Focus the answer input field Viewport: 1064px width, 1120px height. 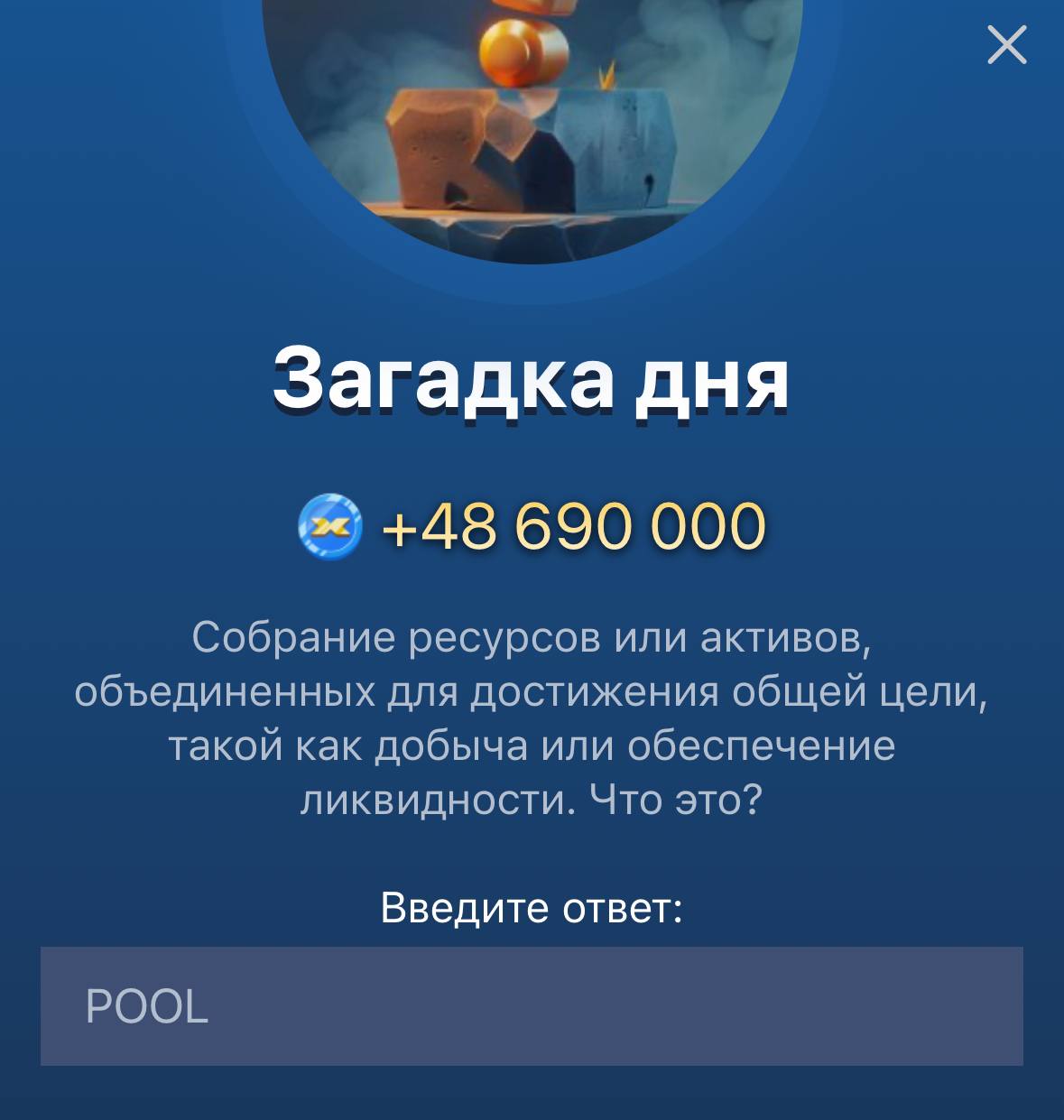click(x=532, y=1005)
